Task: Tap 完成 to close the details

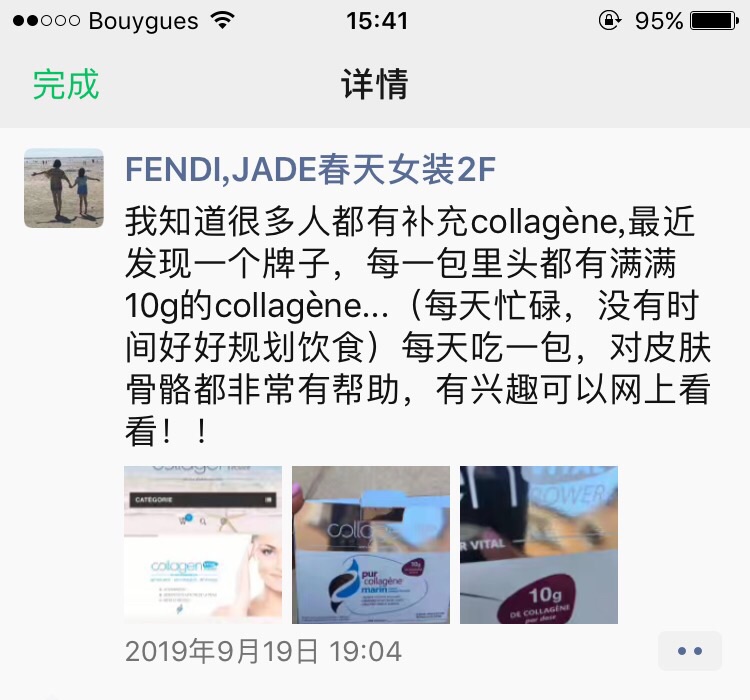Action: point(66,84)
